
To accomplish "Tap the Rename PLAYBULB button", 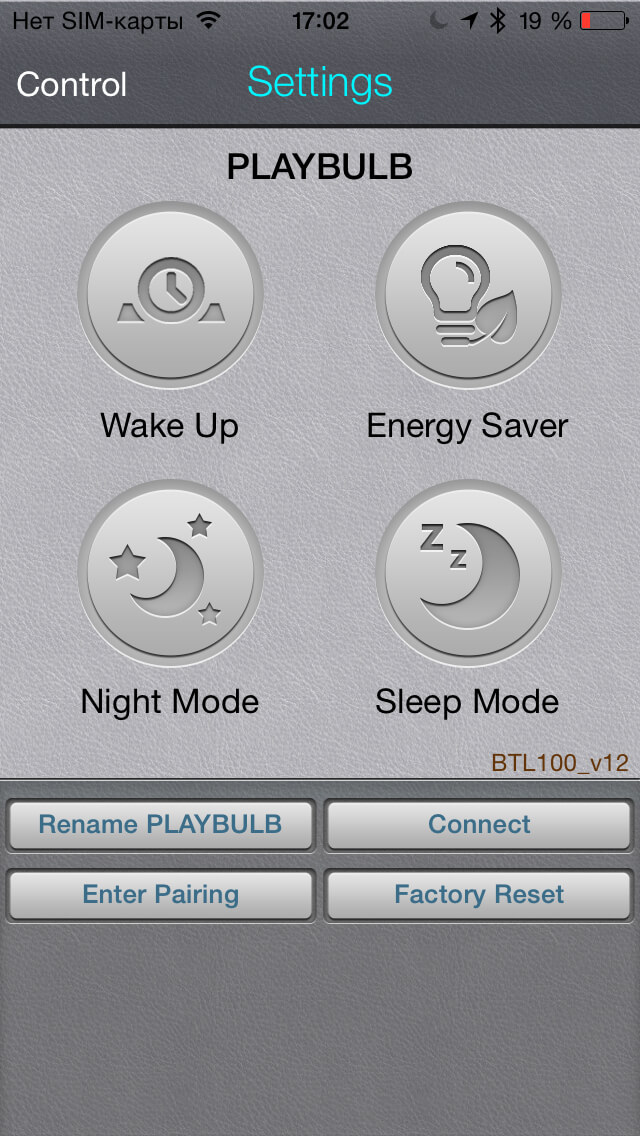I will [x=161, y=825].
